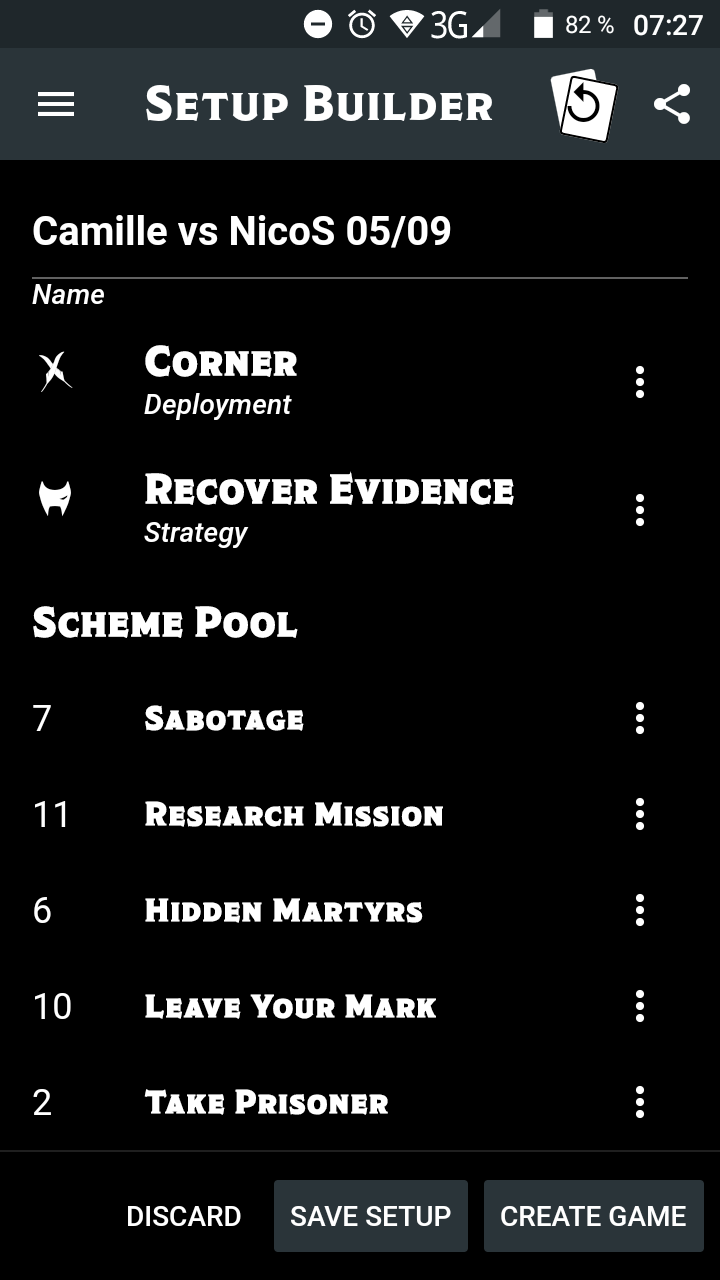The image size is (720, 1280).
Task: Select the Hidden Martyrs scheme entry
Action: (x=285, y=910)
